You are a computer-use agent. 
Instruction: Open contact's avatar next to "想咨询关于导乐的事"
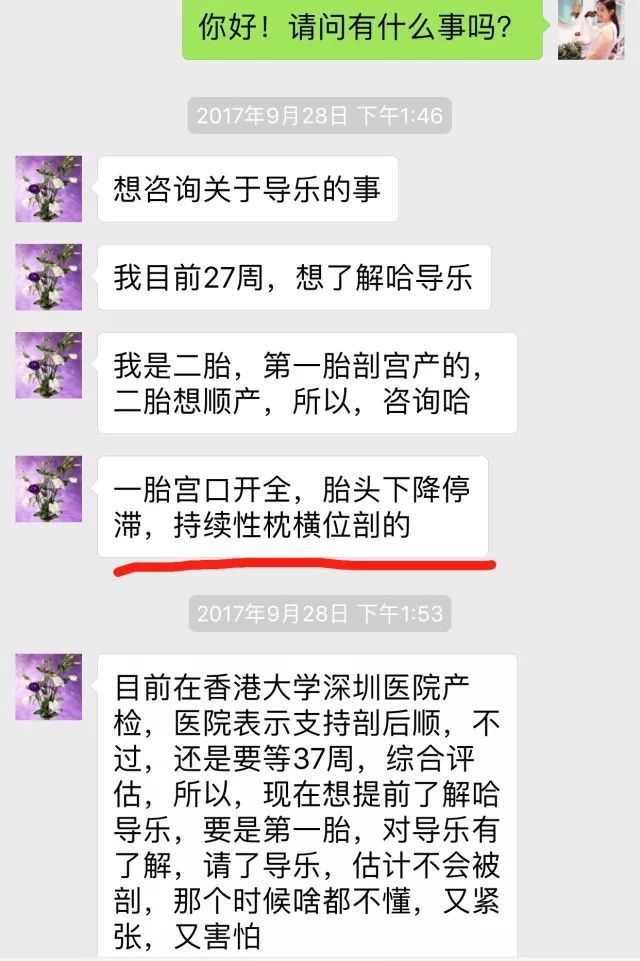[48, 189]
